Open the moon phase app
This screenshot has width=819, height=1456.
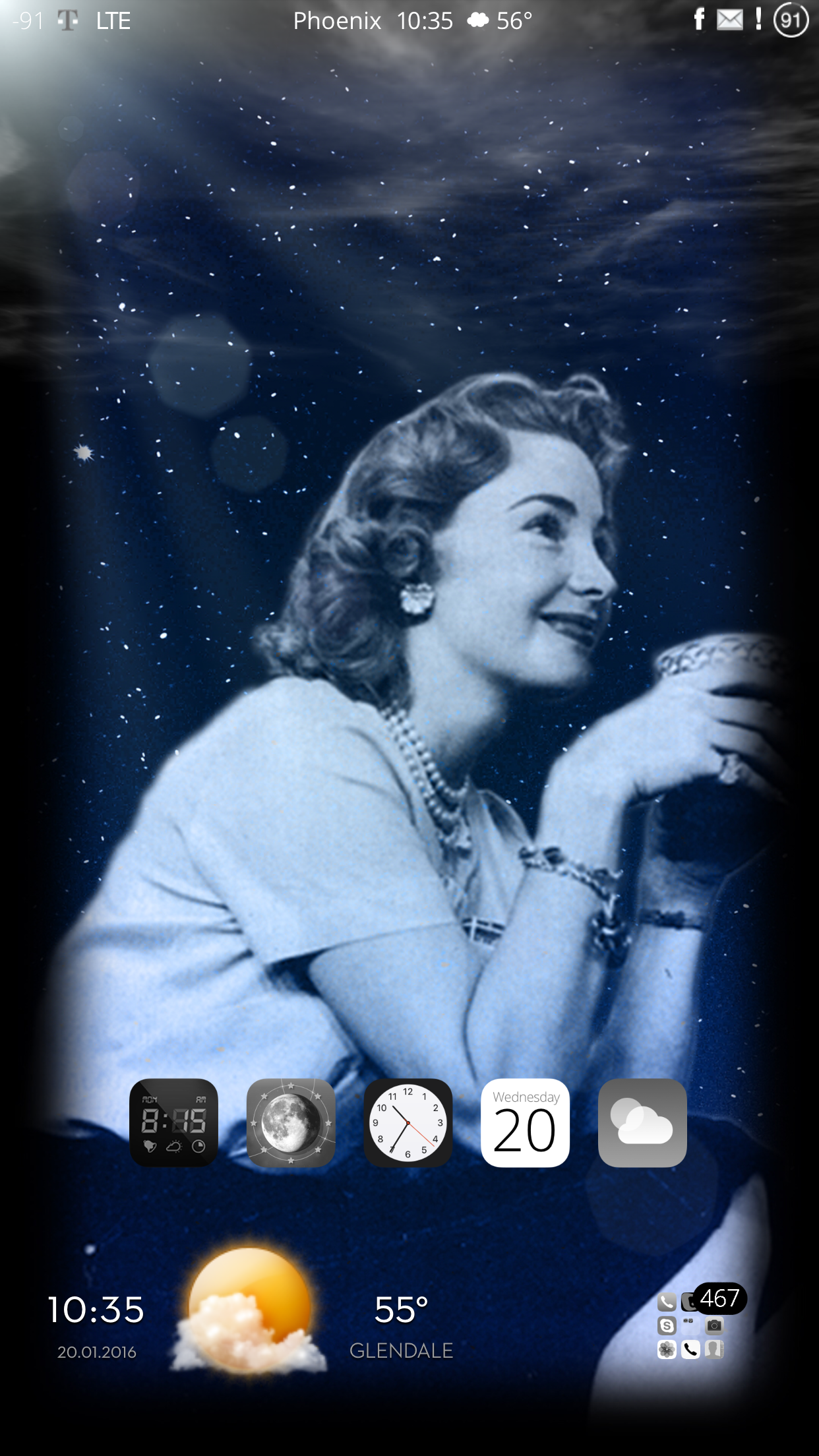[291, 1122]
